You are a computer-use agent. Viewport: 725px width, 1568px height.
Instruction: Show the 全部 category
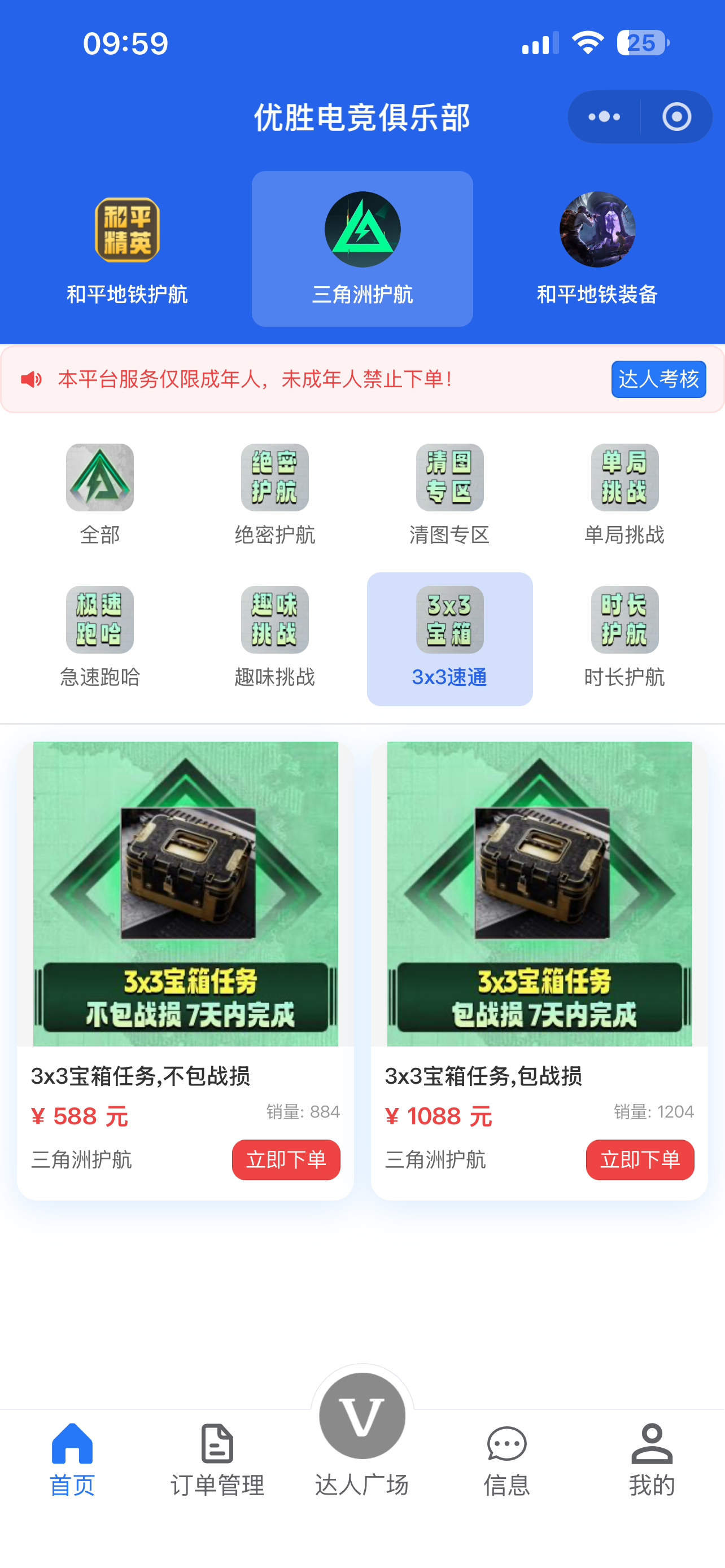click(x=100, y=494)
